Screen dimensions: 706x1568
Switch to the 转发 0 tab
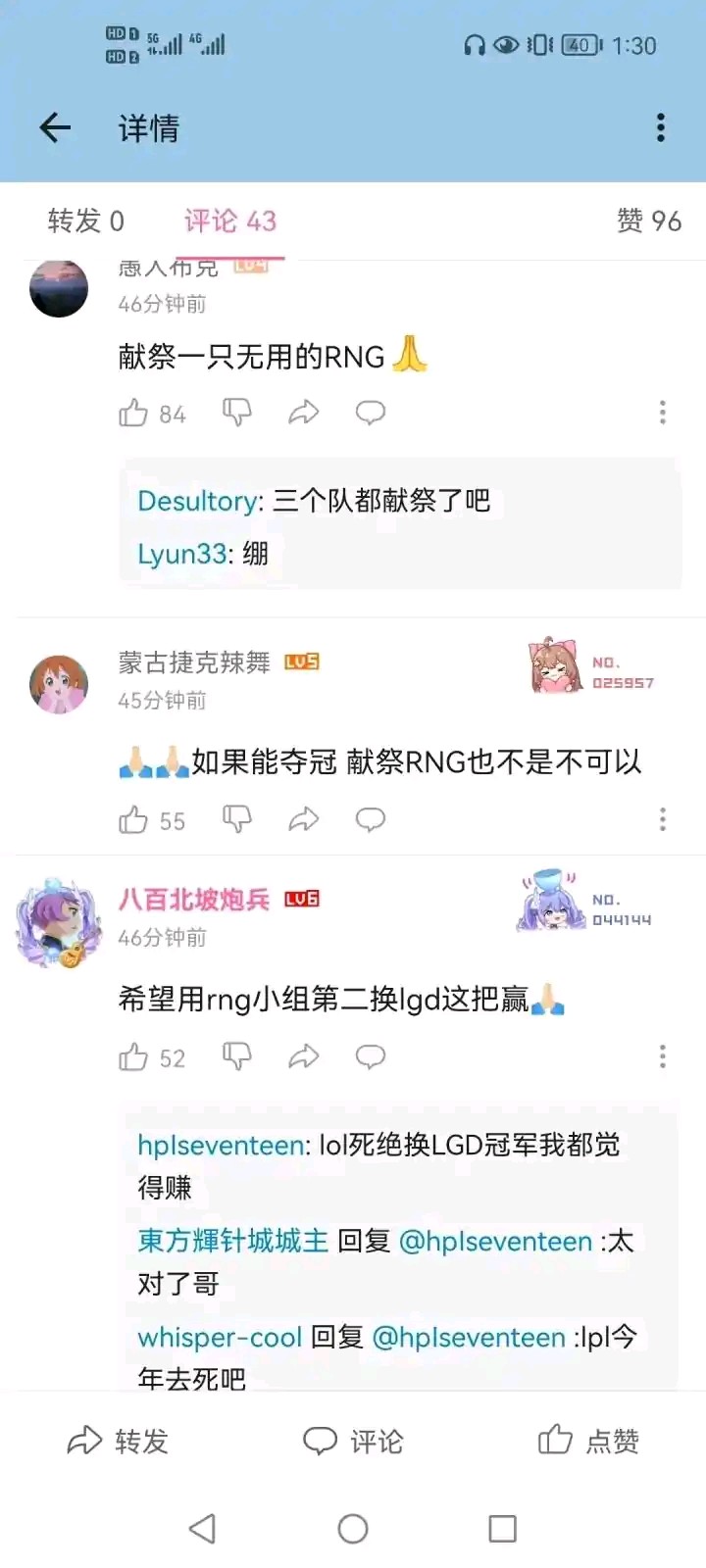86,221
